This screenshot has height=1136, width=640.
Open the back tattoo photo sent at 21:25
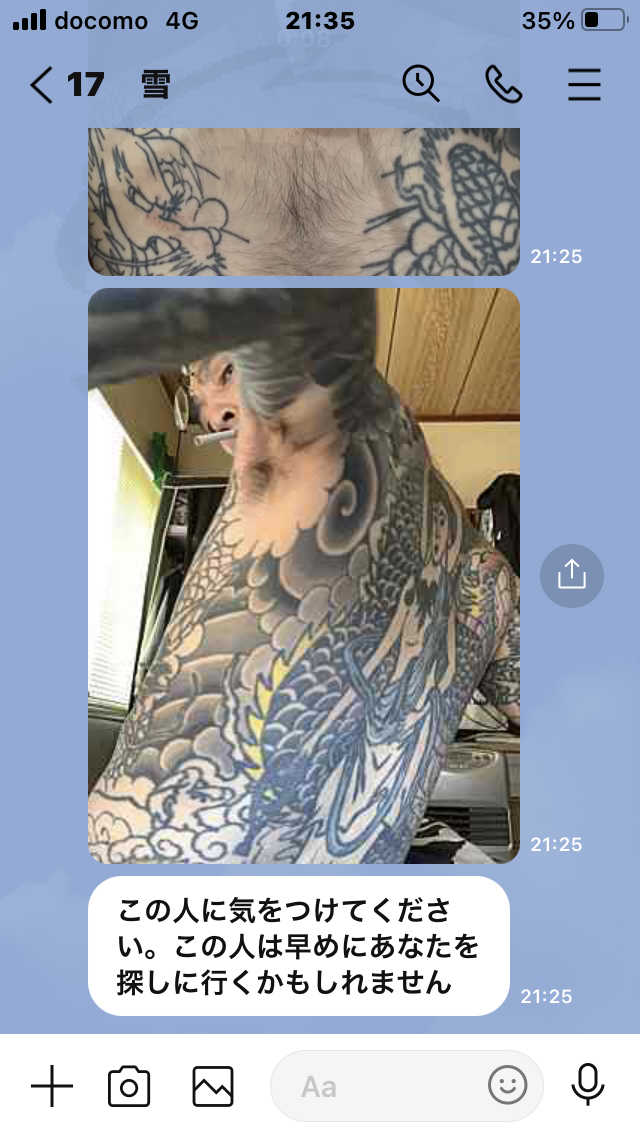coord(304,576)
